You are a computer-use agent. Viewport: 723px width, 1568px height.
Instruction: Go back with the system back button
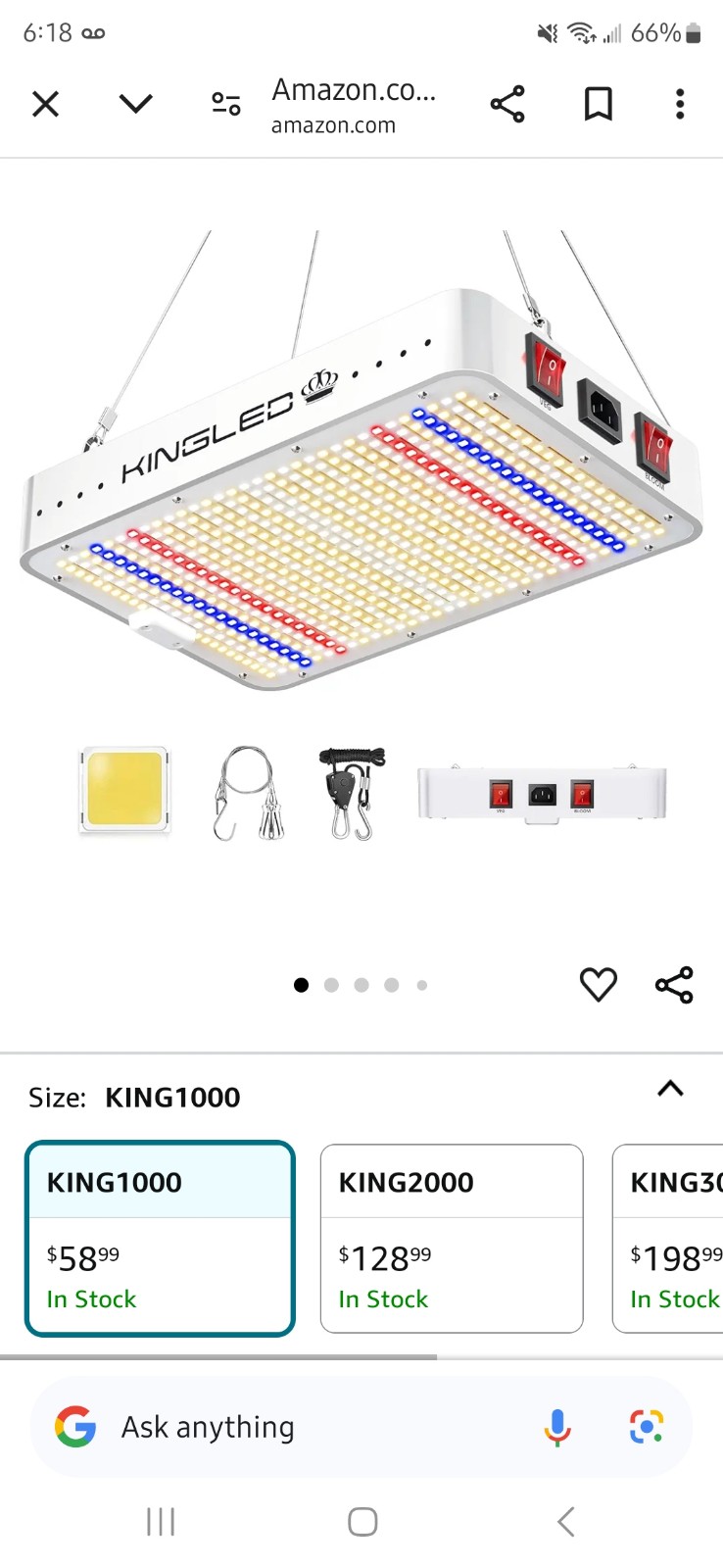coord(565,1522)
